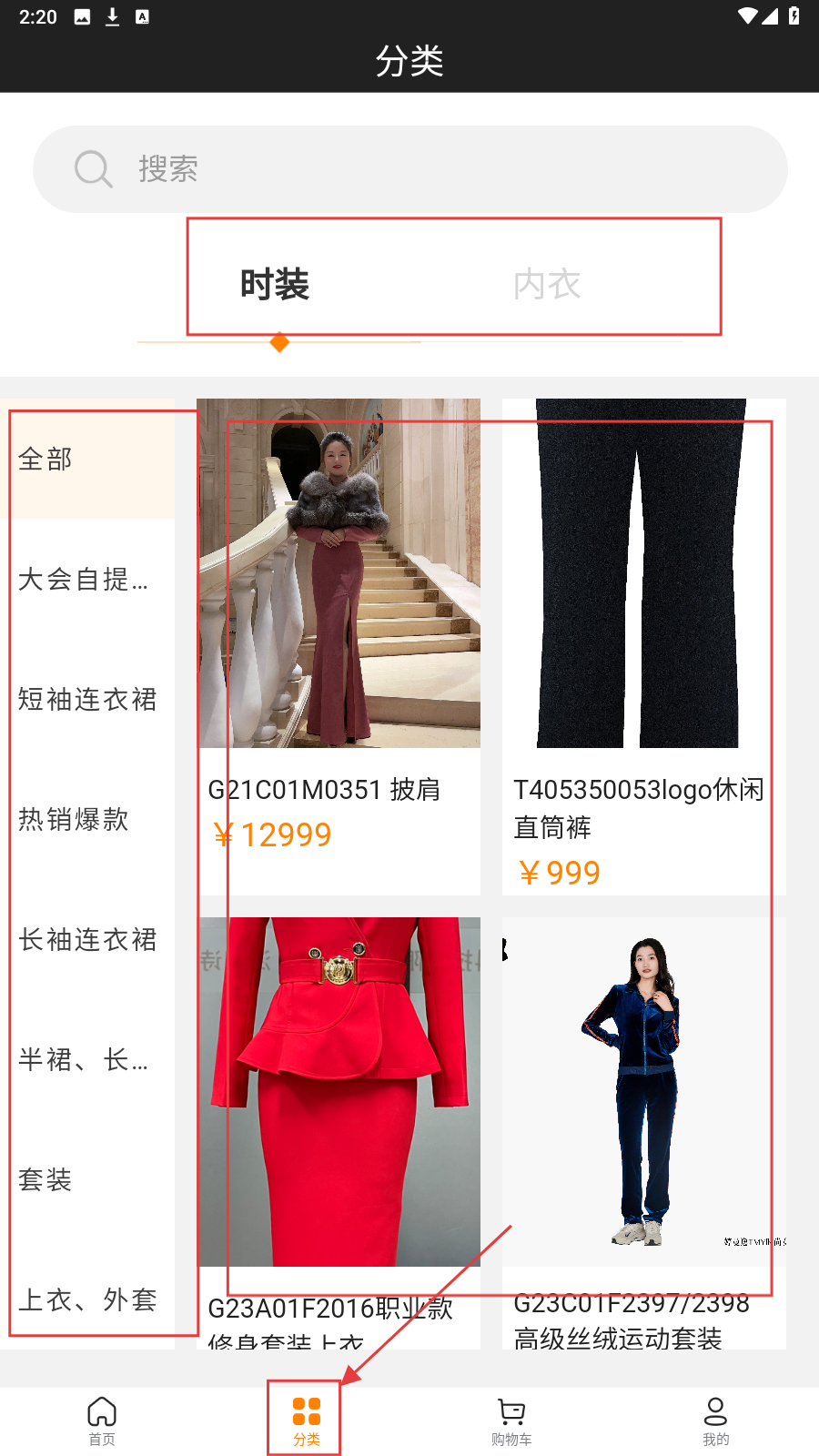The image size is (819, 1456).
Task: Open the 半裙、长 category
Action: pyautogui.click(x=88, y=1059)
